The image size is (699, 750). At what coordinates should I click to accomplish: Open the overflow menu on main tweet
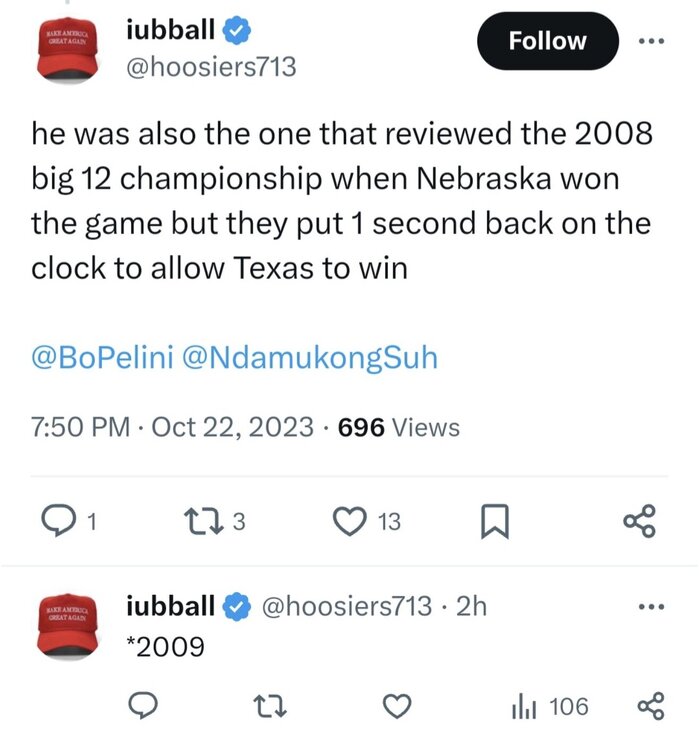click(x=651, y=42)
